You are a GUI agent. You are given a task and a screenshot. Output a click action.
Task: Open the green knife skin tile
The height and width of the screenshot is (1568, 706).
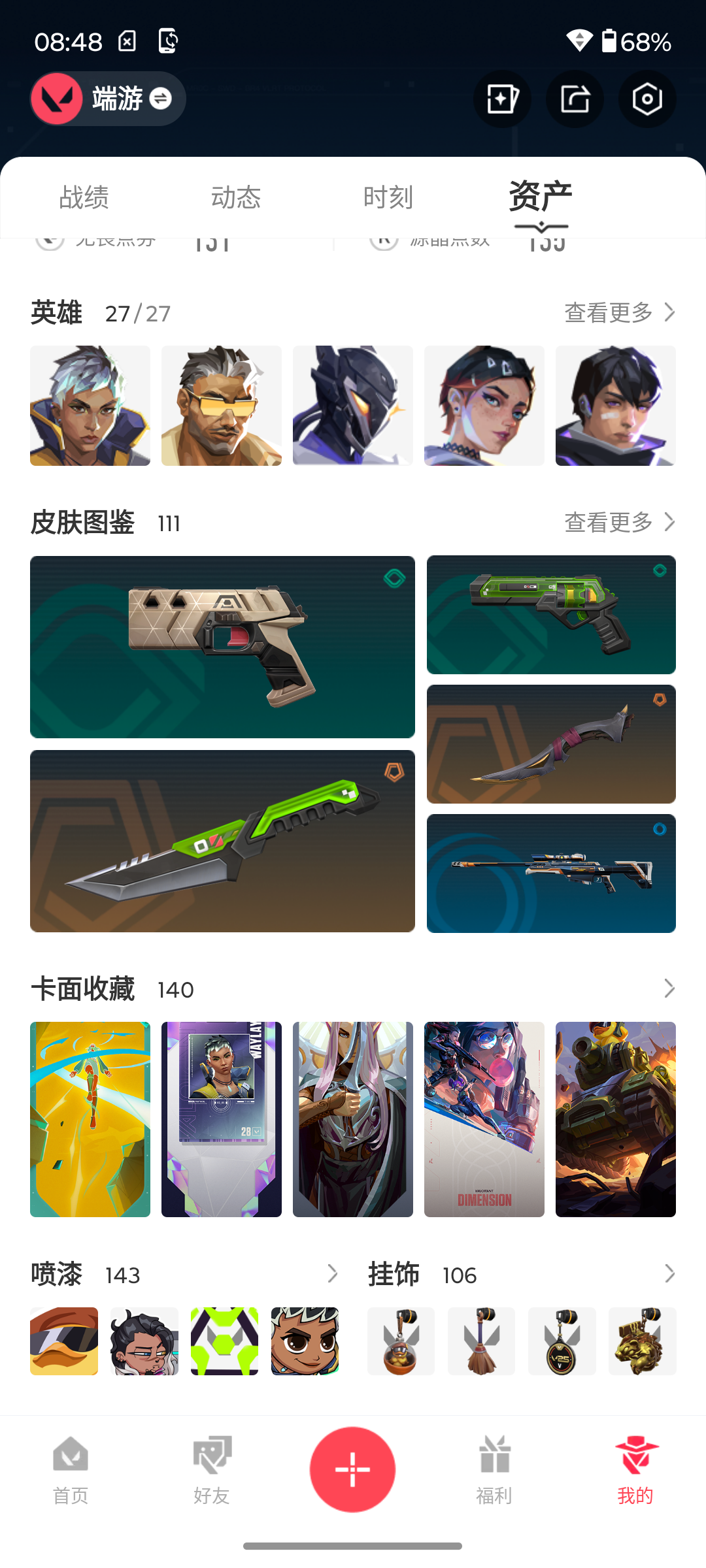[222, 841]
